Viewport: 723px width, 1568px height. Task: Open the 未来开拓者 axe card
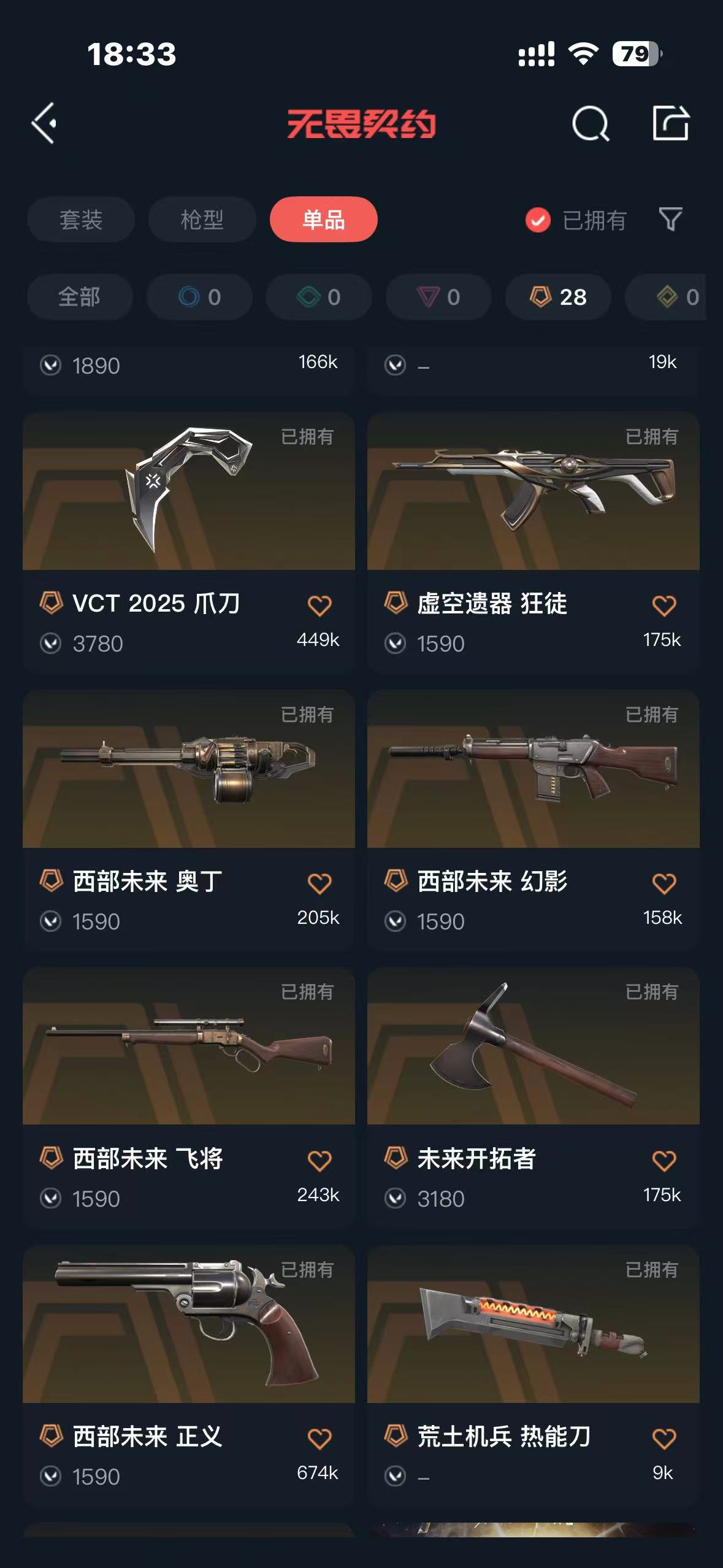tap(532, 1047)
